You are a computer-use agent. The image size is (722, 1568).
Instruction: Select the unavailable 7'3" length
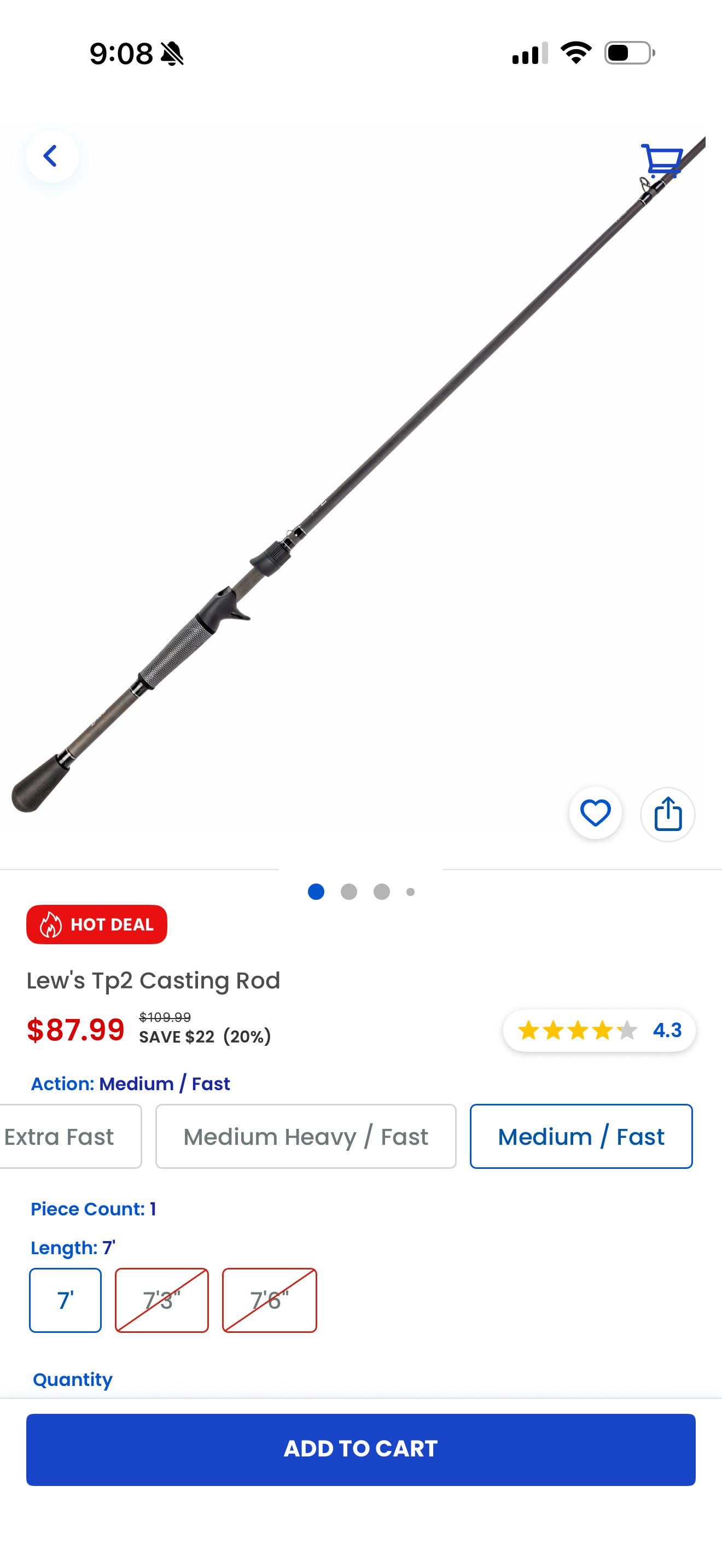point(162,1300)
